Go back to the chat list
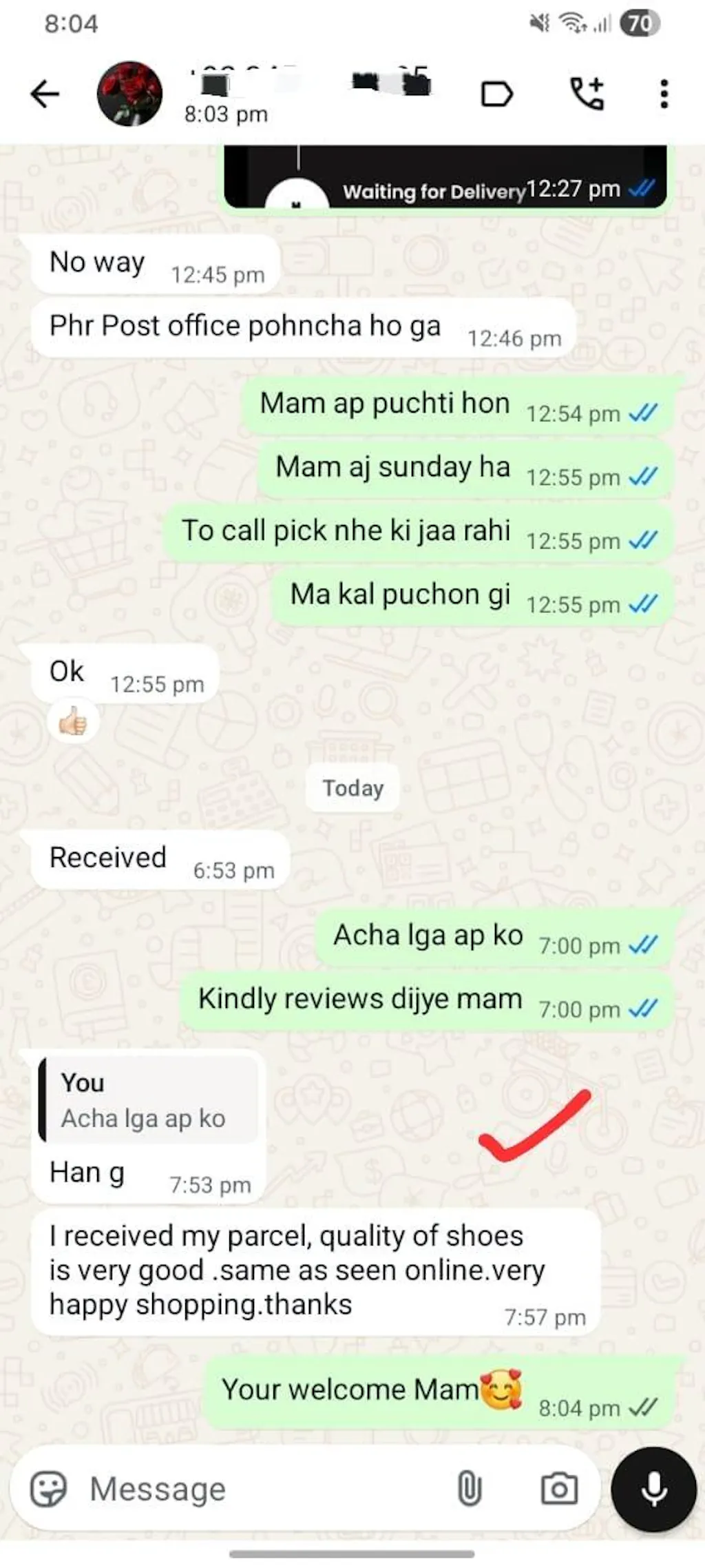 click(x=45, y=94)
